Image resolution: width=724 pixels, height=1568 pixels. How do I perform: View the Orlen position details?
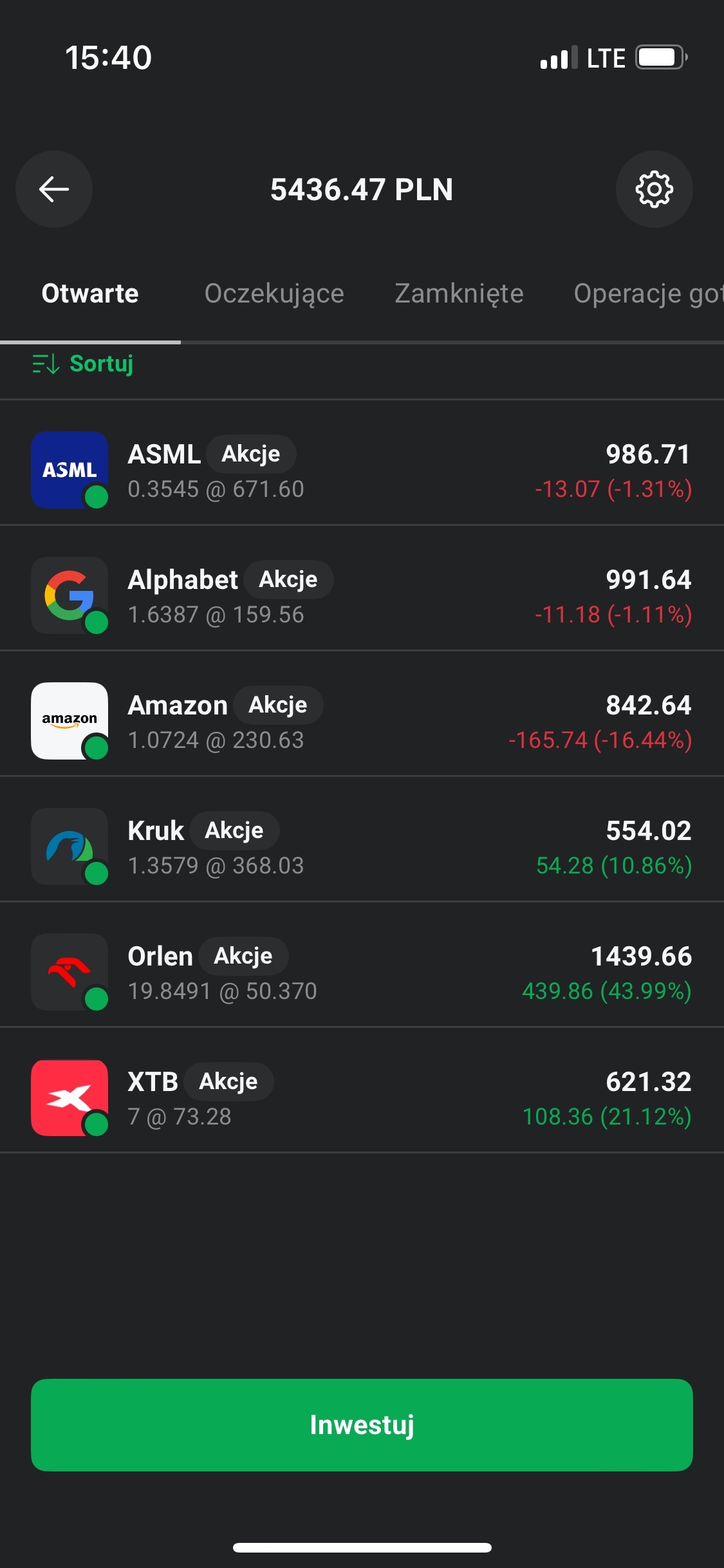(x=362, y=972)
